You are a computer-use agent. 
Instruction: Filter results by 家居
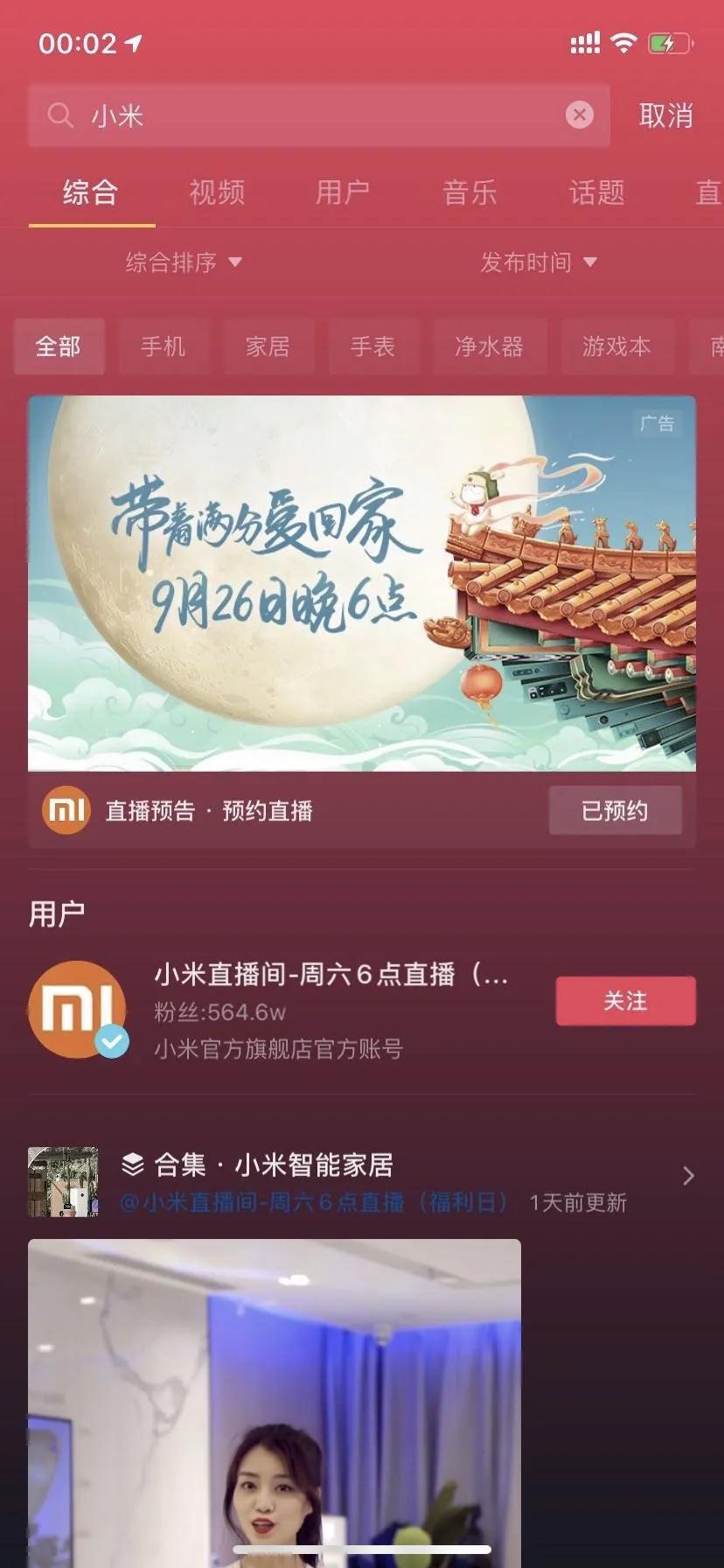click(268, 346)
